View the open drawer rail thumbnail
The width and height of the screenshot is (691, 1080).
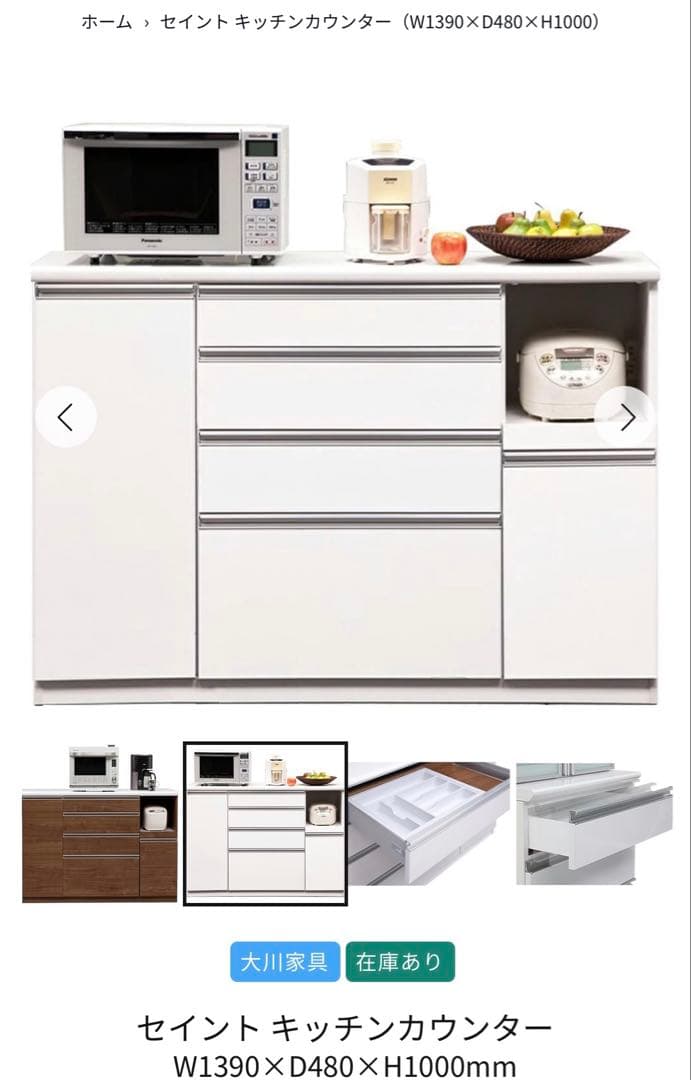pos(593,823)
